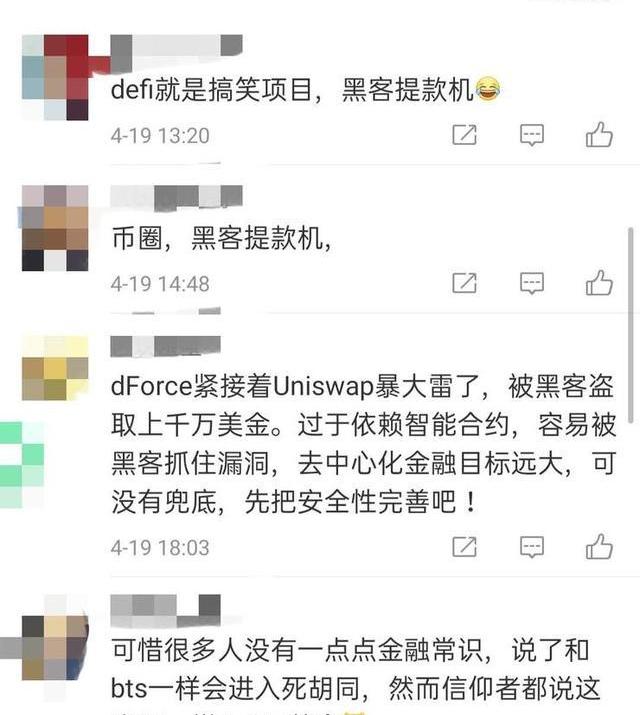Reply to the 'defi就是搞笑项目' comment
This screenshot has height=715, width=640.
coord(532,135)
